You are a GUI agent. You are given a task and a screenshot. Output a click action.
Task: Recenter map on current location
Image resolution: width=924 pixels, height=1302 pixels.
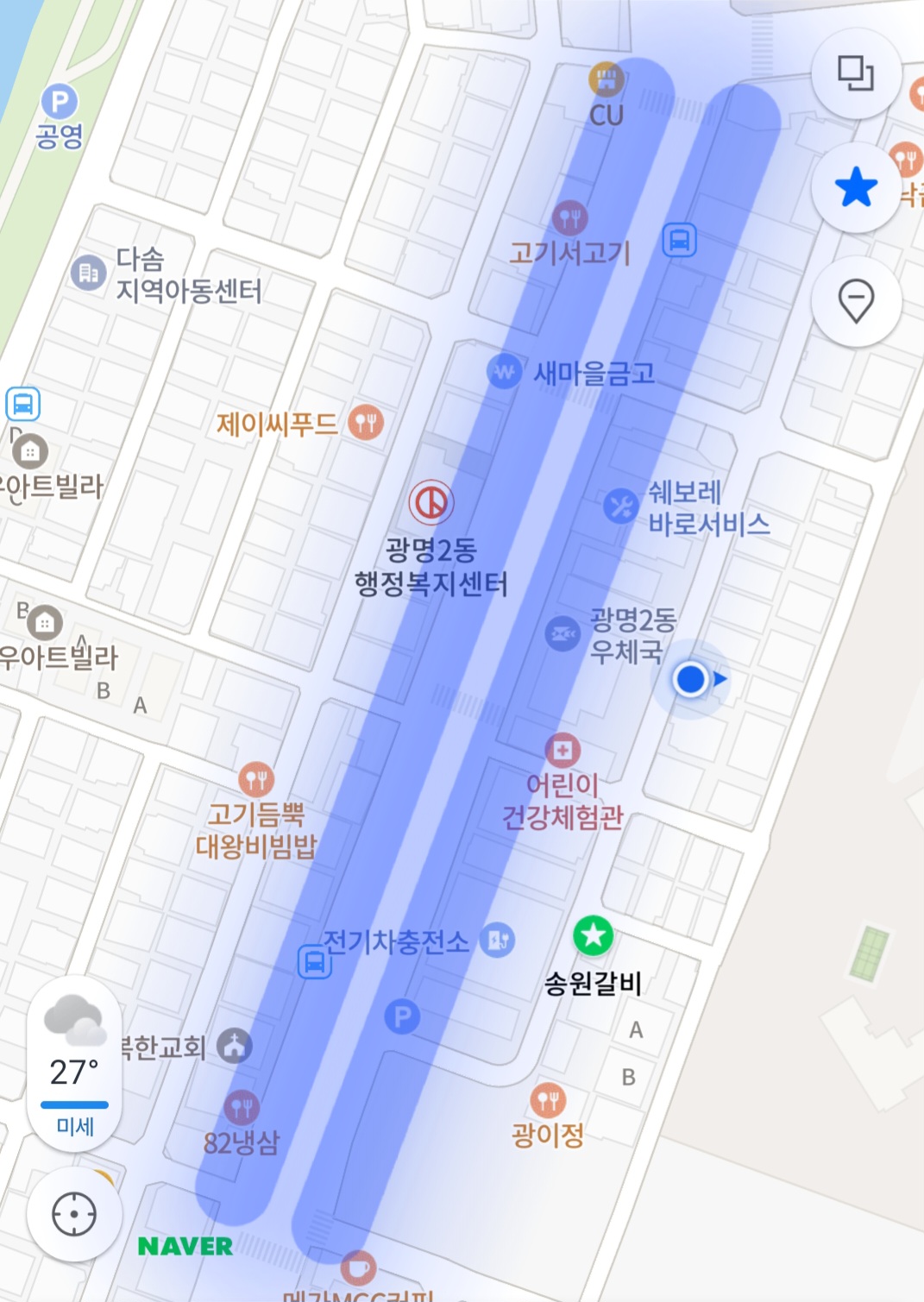(74, 1214)
